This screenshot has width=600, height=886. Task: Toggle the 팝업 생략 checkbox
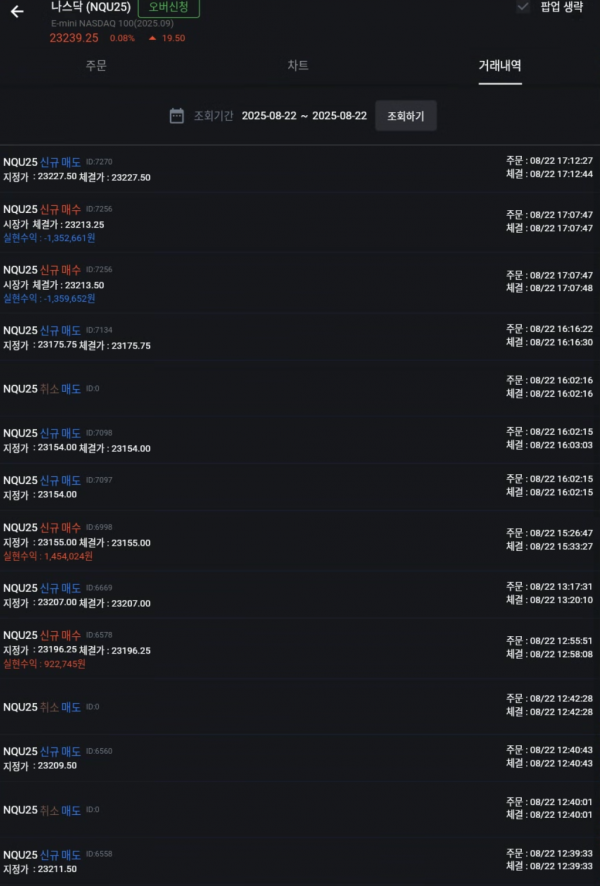click(523, 7)
